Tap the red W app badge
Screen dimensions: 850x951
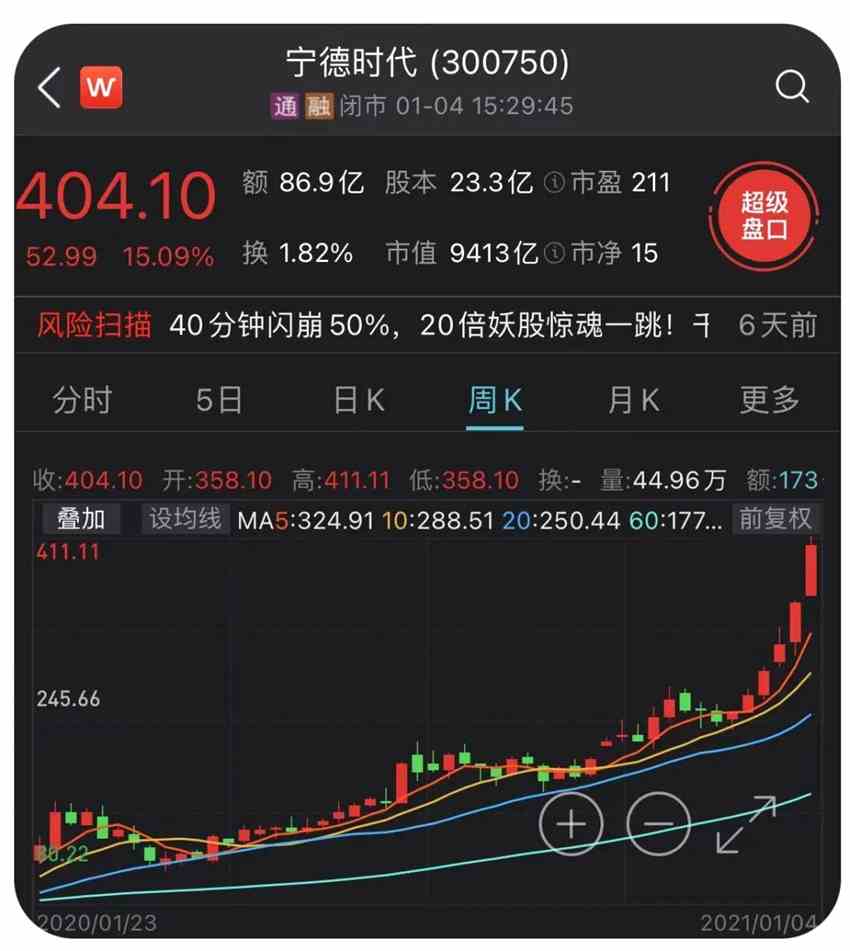100,88
